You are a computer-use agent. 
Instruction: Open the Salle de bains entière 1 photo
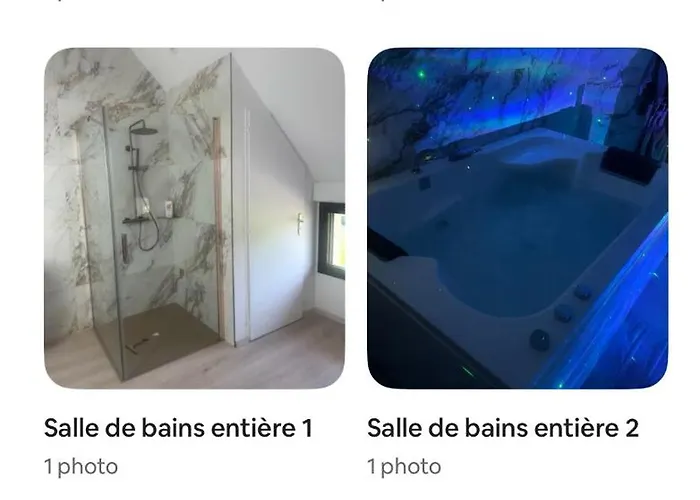coord(194,218)
